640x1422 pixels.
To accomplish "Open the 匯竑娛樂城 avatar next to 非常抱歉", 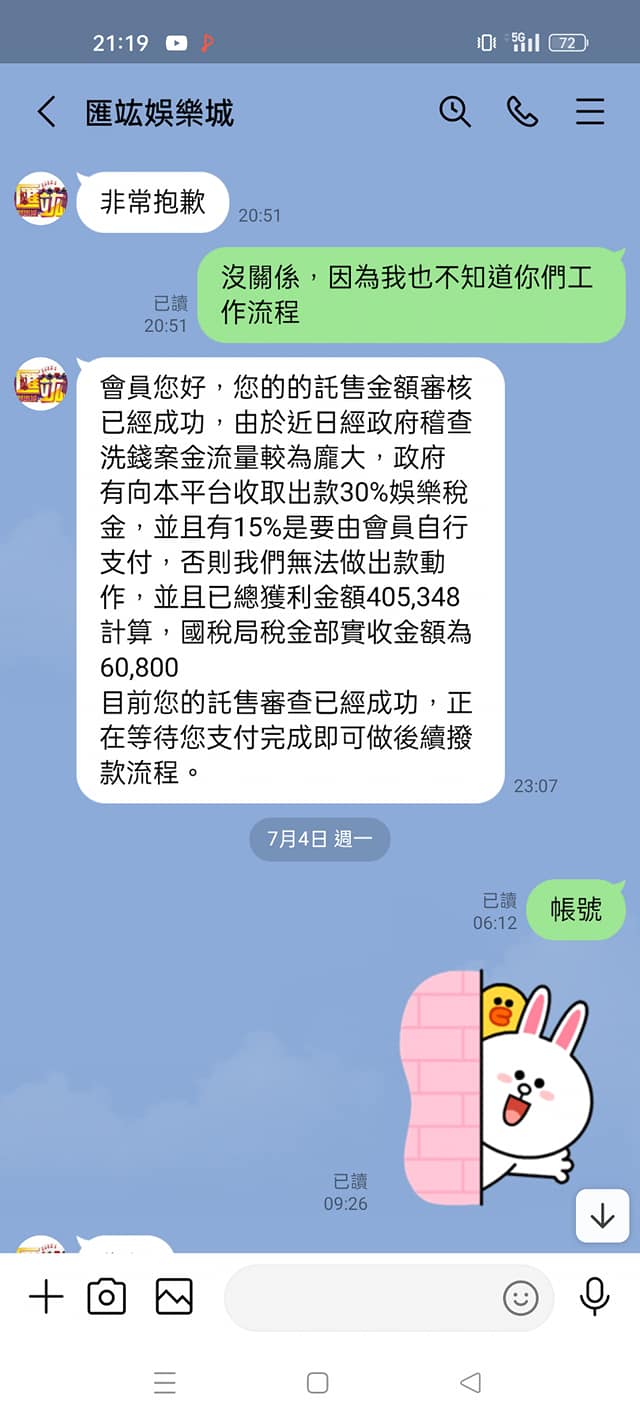I will (x=40, y=199).
